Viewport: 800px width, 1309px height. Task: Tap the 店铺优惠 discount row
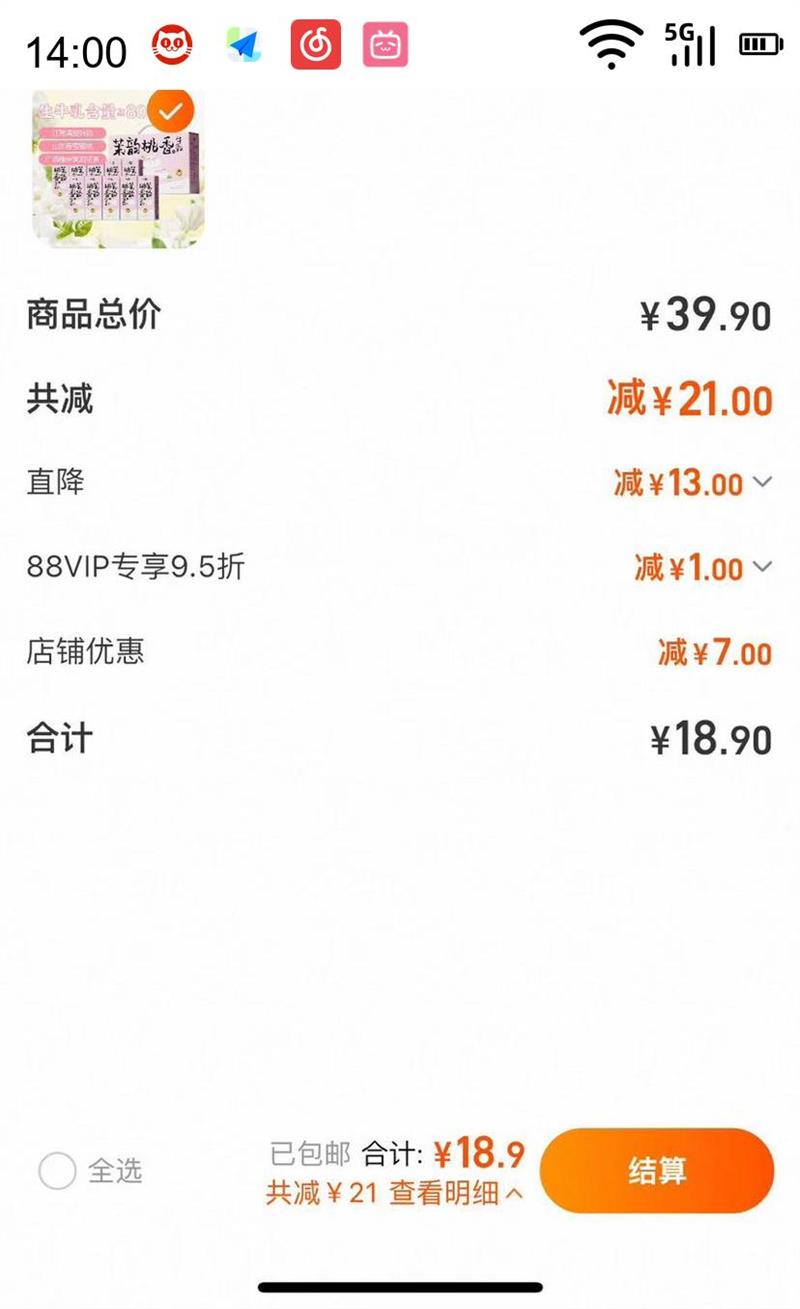pos(85,651)
